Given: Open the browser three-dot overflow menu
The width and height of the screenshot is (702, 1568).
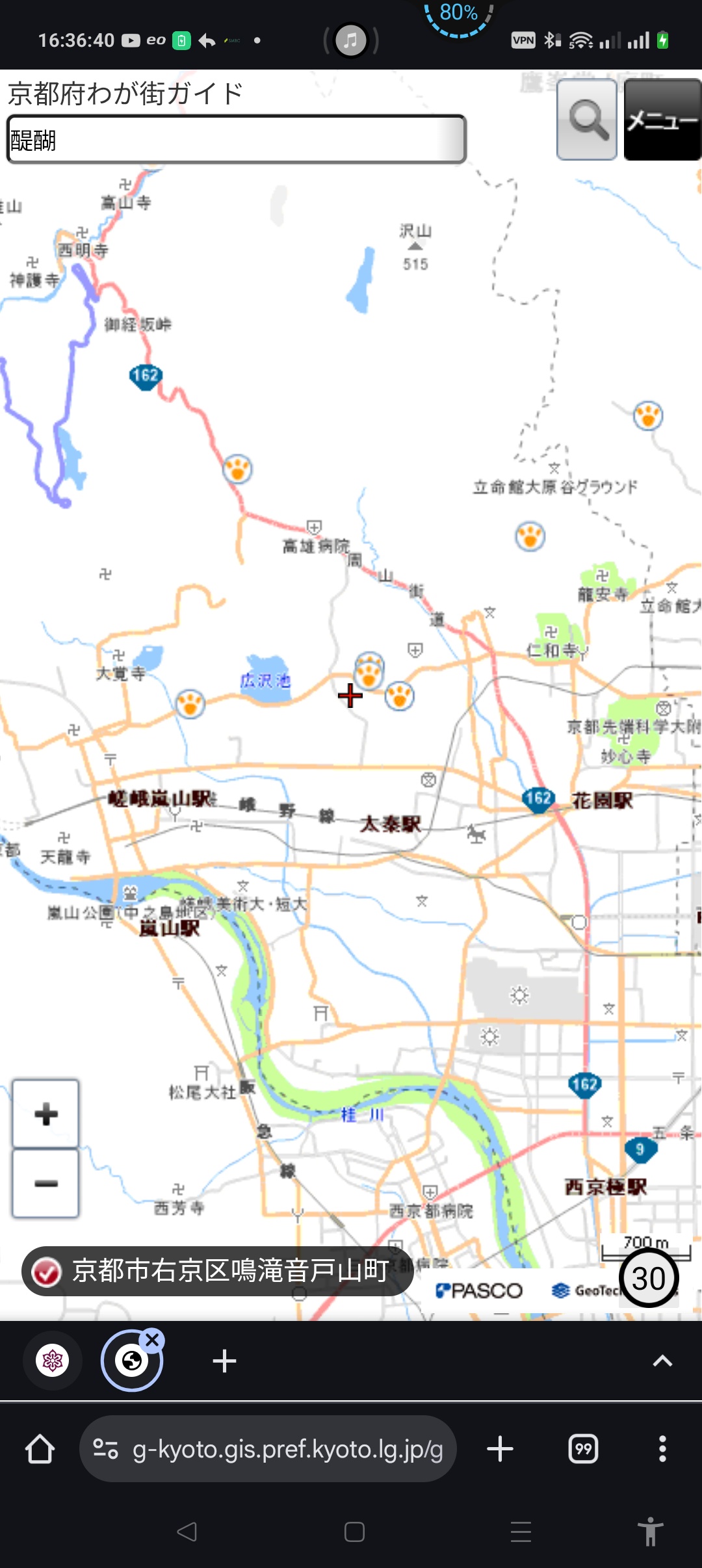Looking at the screenshot, I should click(662, 1449).
